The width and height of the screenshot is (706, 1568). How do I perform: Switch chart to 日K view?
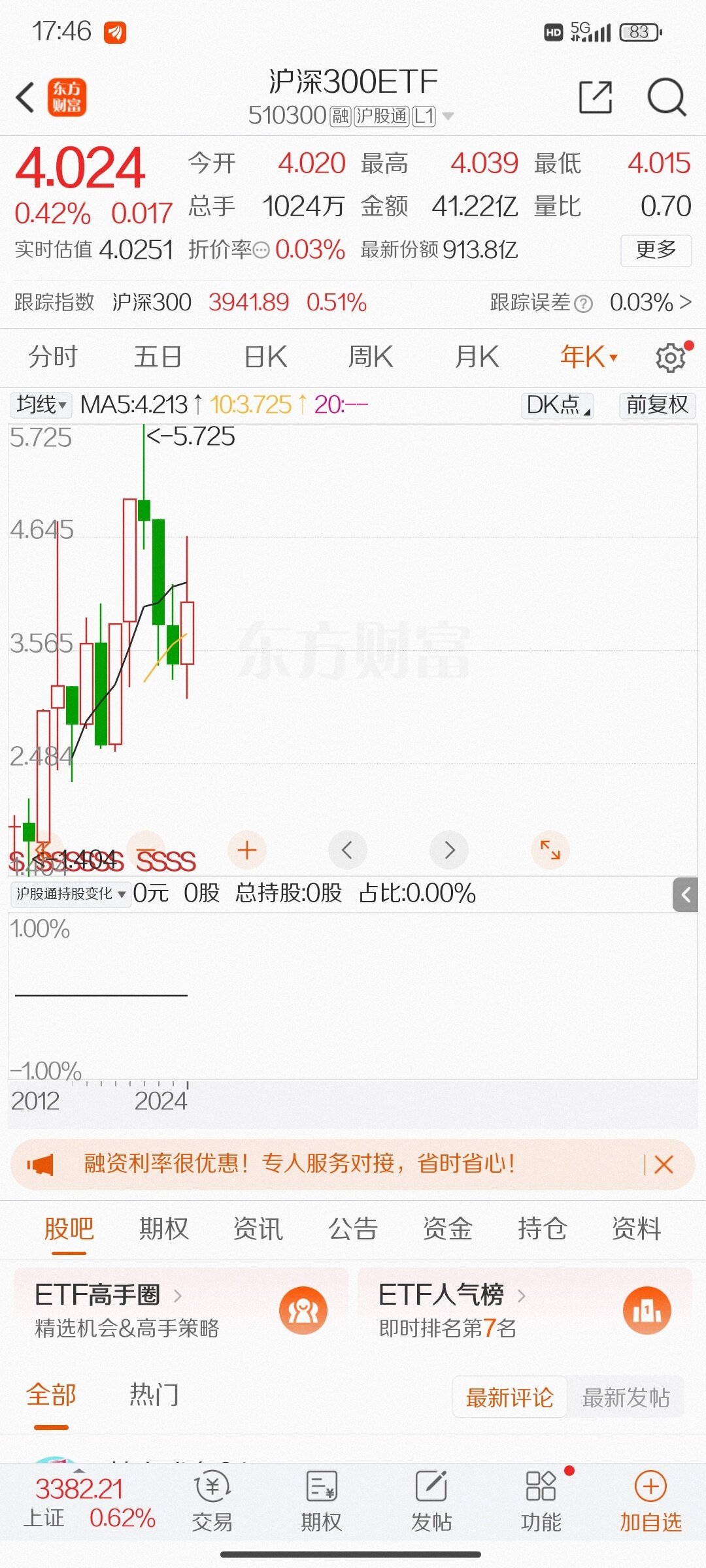265,357
